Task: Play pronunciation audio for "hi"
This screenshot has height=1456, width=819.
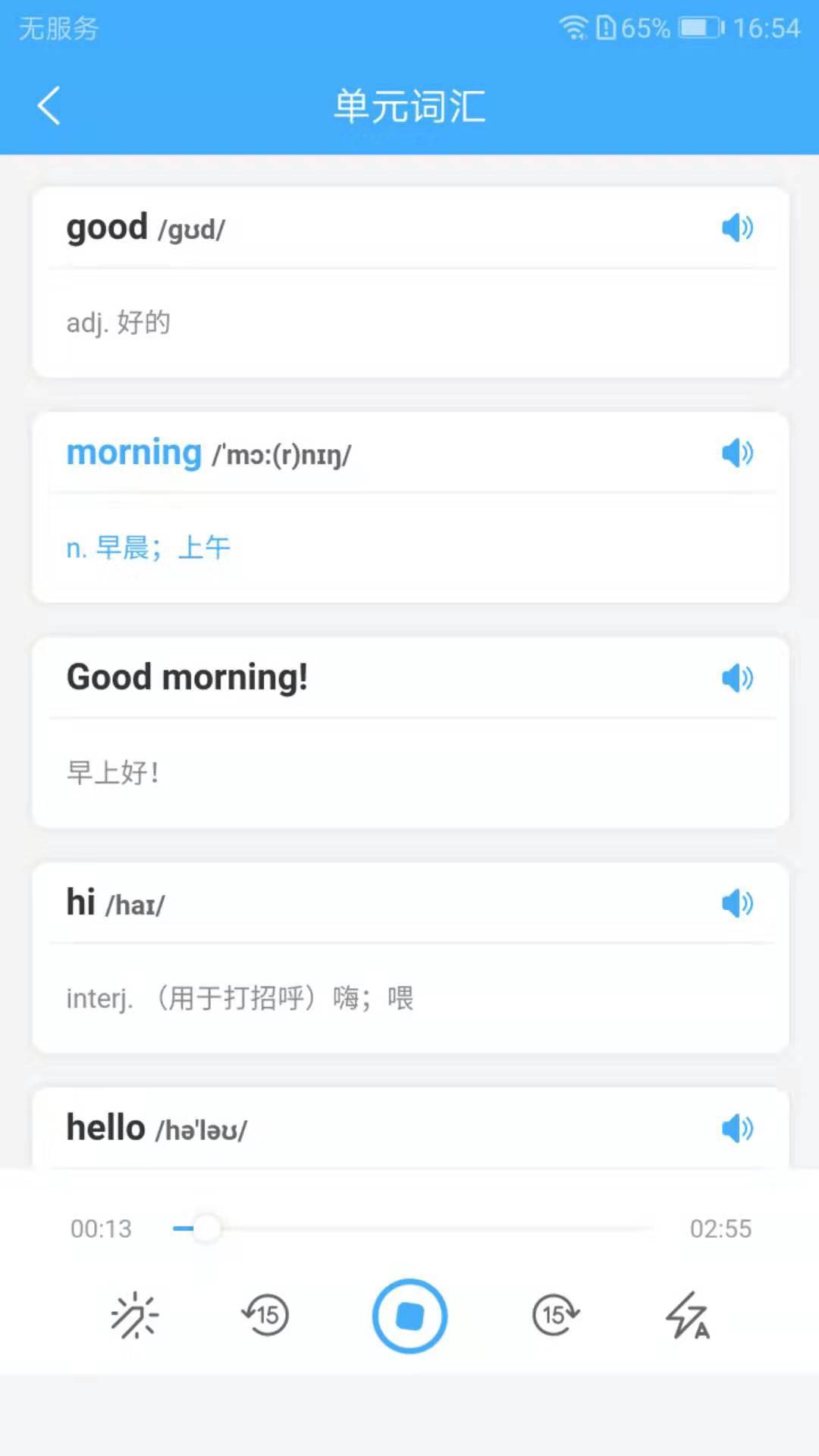Action: click(x=736, y=903)
